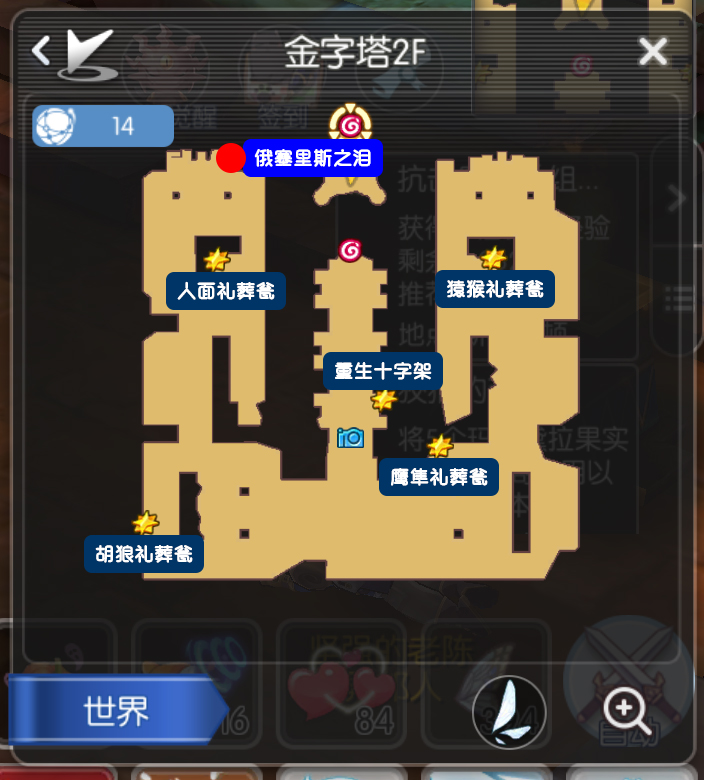Close the 金字塔2F map panel
This screenshot has height=780, width=704.
pyautogui.click(x=653, y=51)
